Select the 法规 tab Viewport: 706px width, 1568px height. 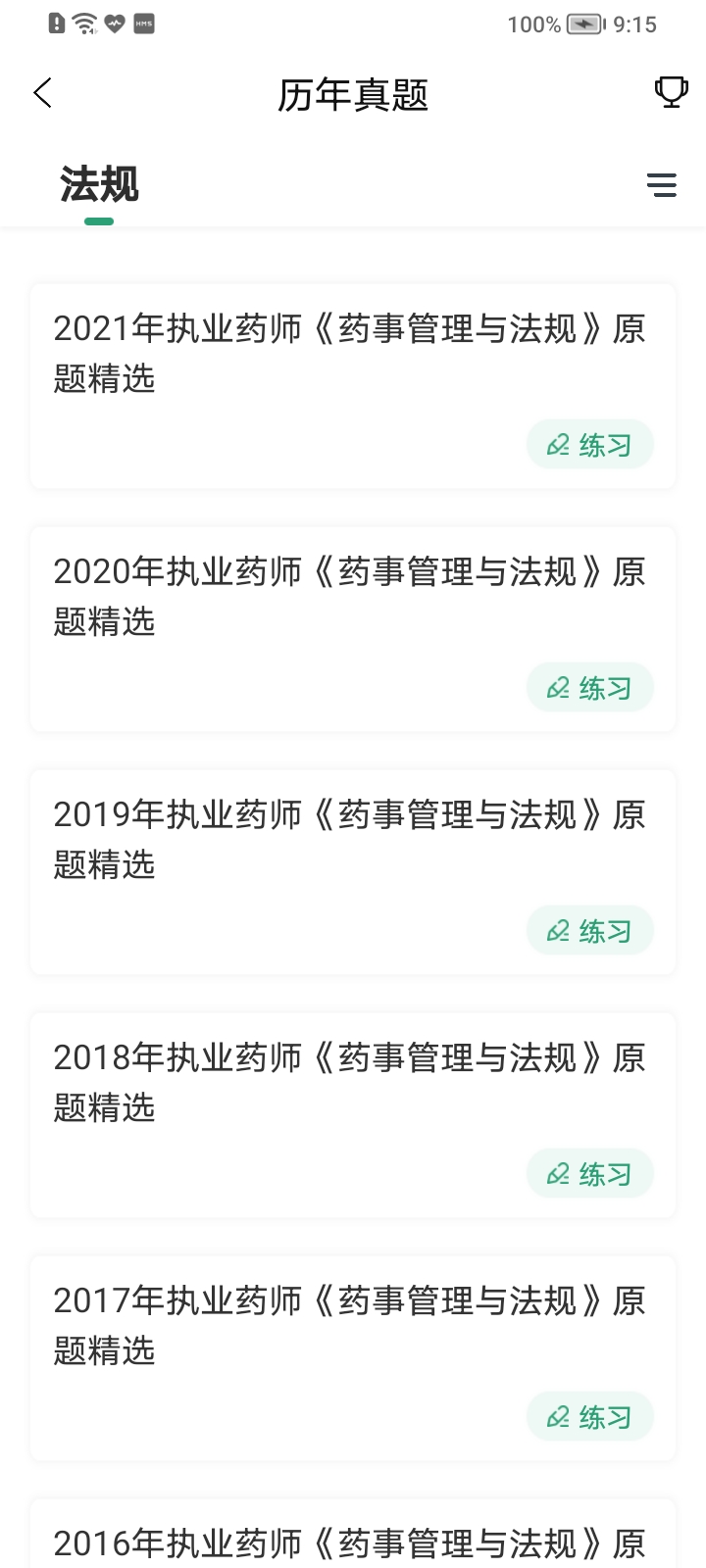click(x=99, y=184)
